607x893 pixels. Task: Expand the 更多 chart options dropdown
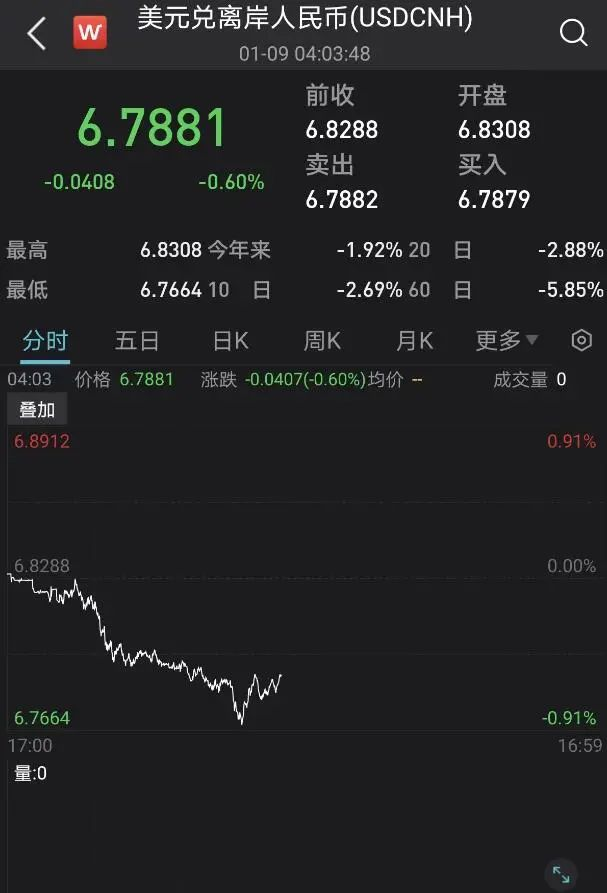pos(507,341)
